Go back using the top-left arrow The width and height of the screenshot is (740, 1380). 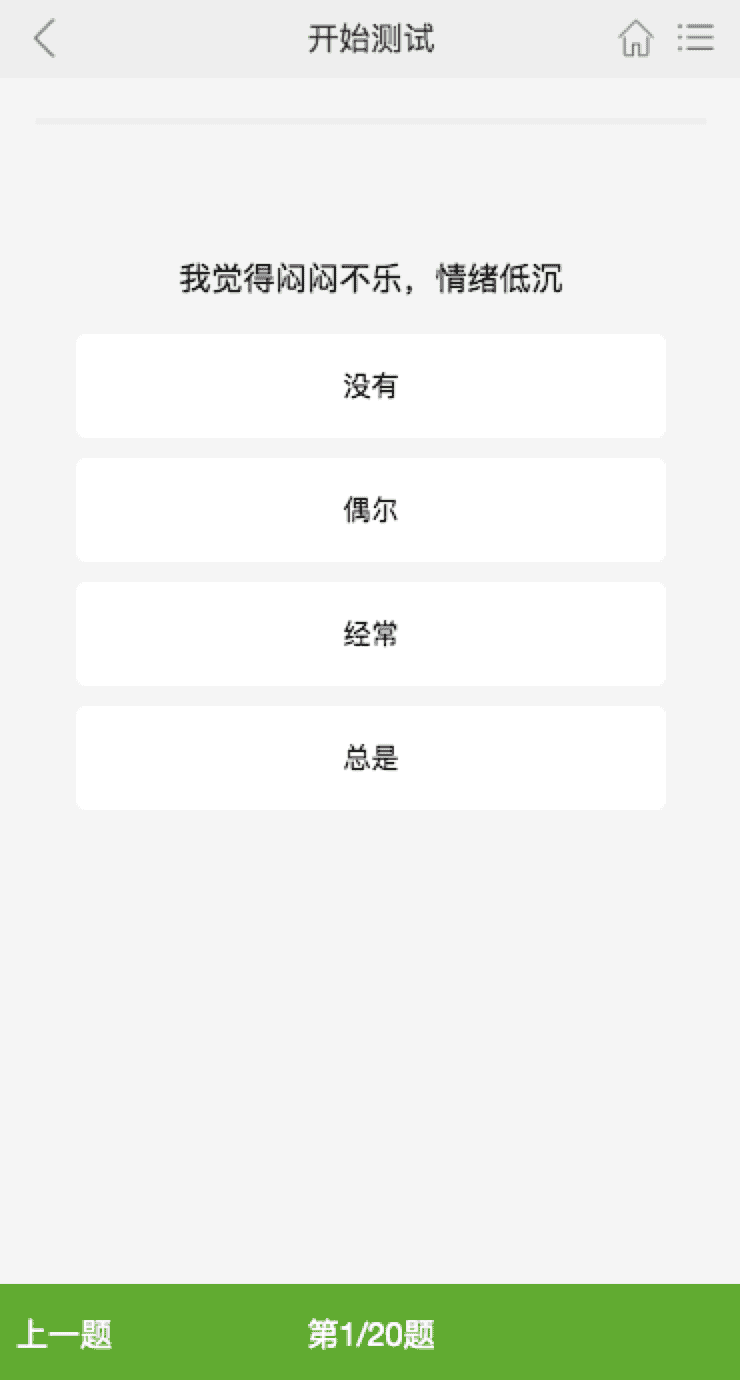pos(44,39)
